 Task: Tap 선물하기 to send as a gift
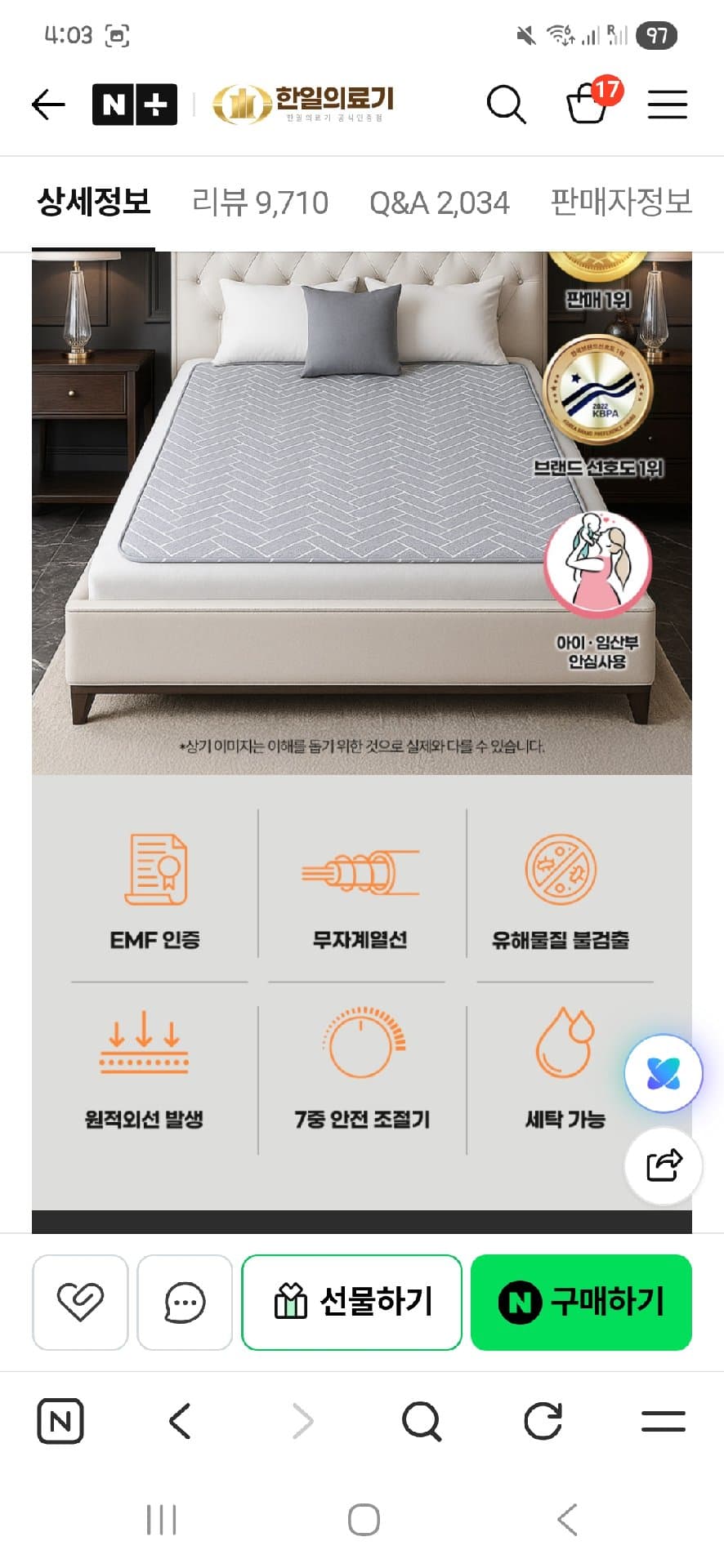(352, 1302)
